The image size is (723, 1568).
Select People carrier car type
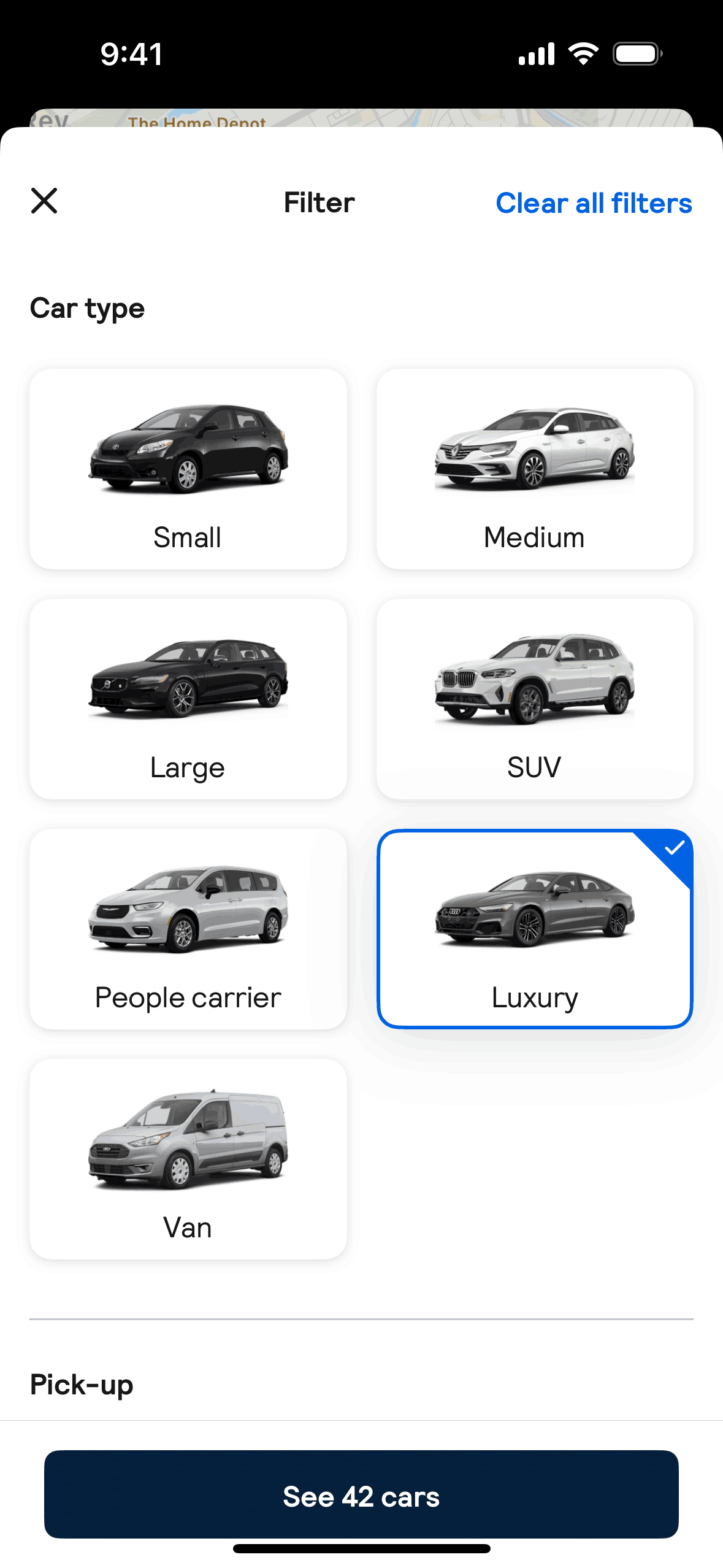pyautogui.click(x=188, y=929)
